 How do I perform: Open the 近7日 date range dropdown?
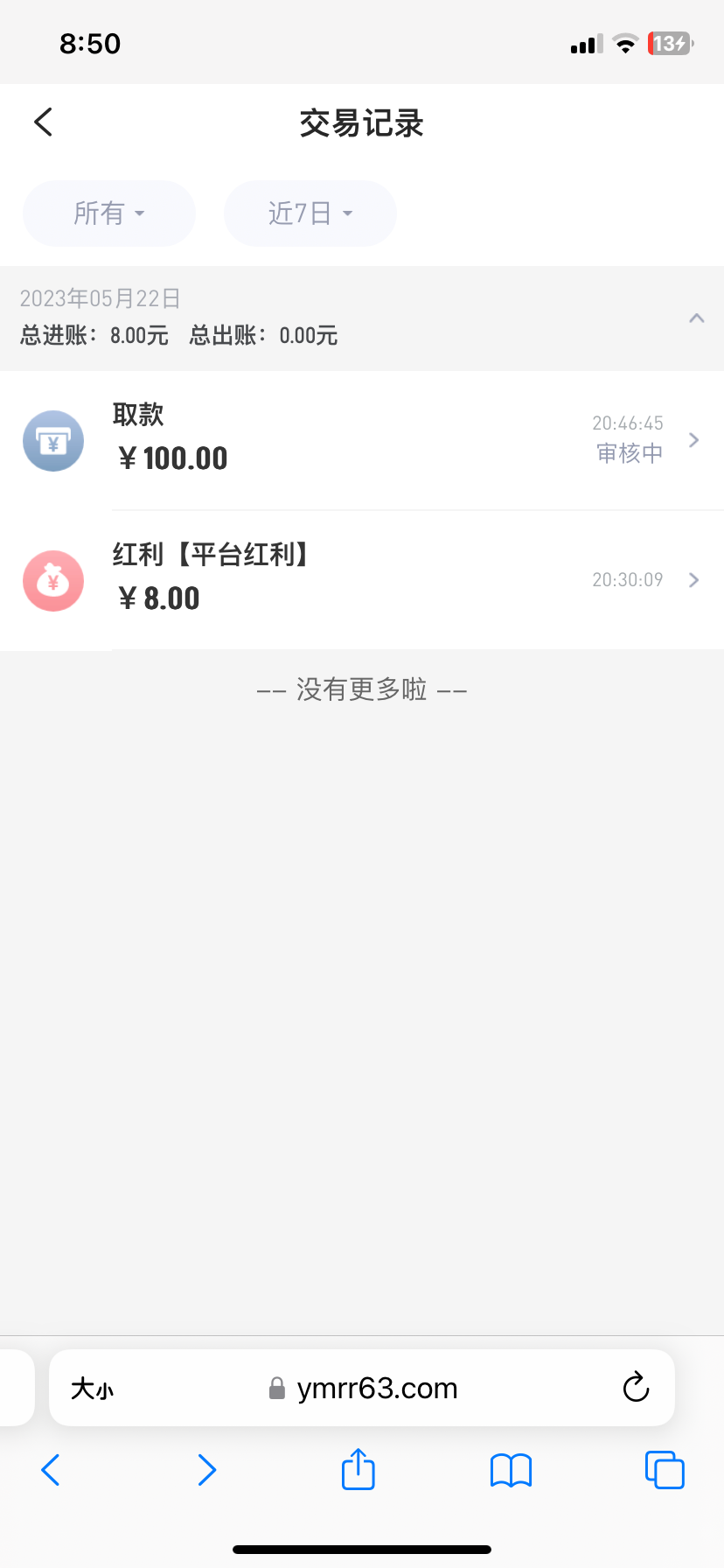pyautogui.click(x=310, y=213)
